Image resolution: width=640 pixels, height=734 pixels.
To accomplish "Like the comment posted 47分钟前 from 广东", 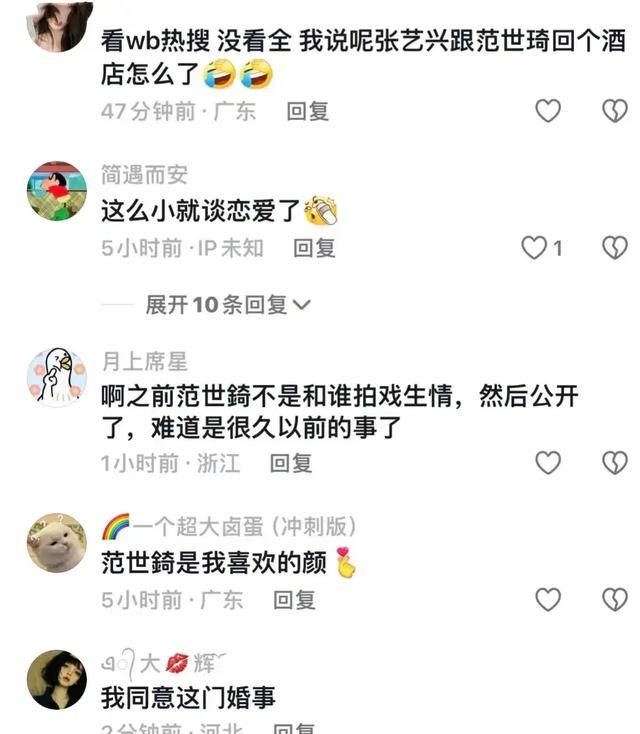I will point(548,111).
